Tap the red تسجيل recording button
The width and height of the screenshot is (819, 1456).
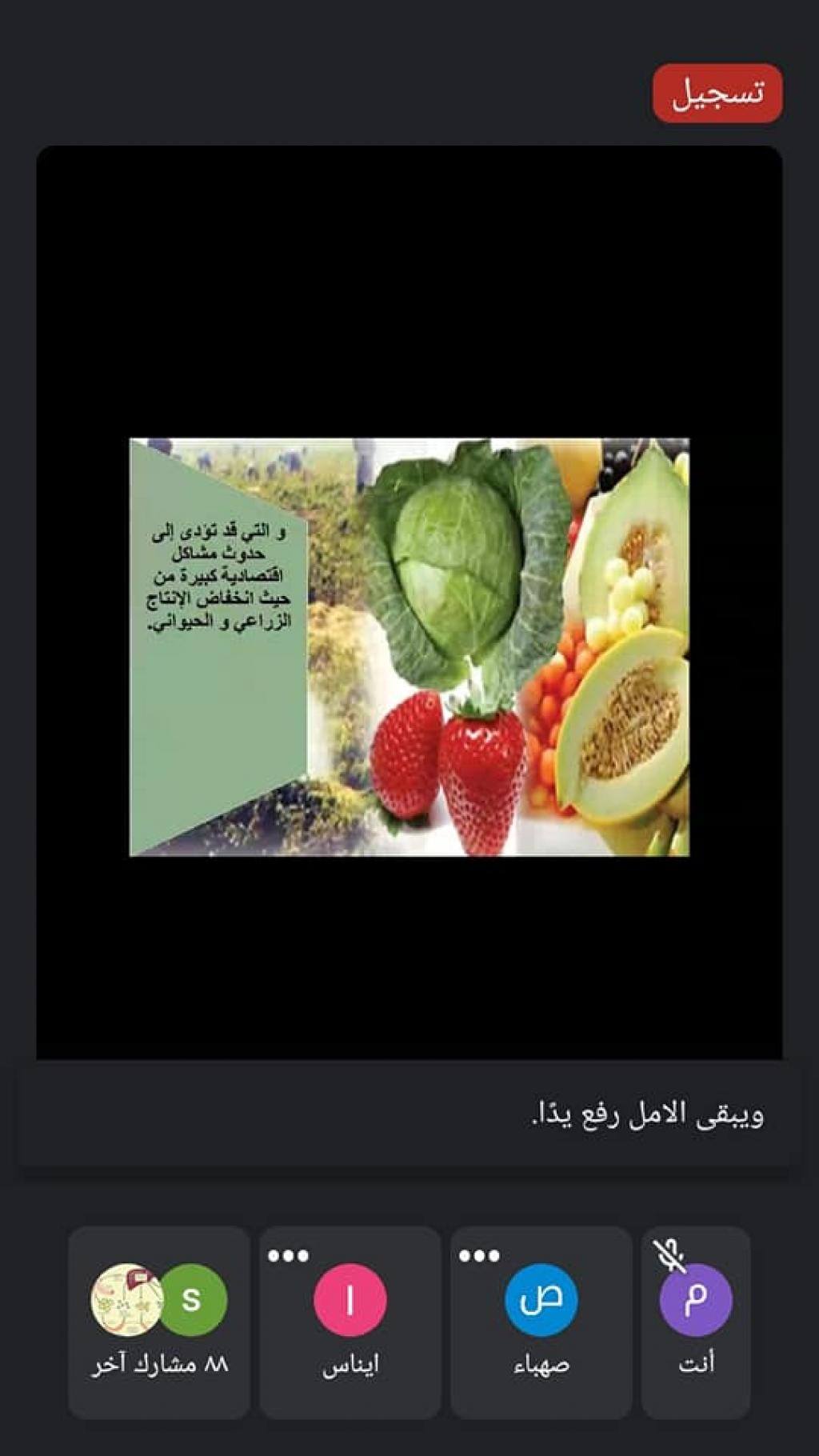click(717, 94)
